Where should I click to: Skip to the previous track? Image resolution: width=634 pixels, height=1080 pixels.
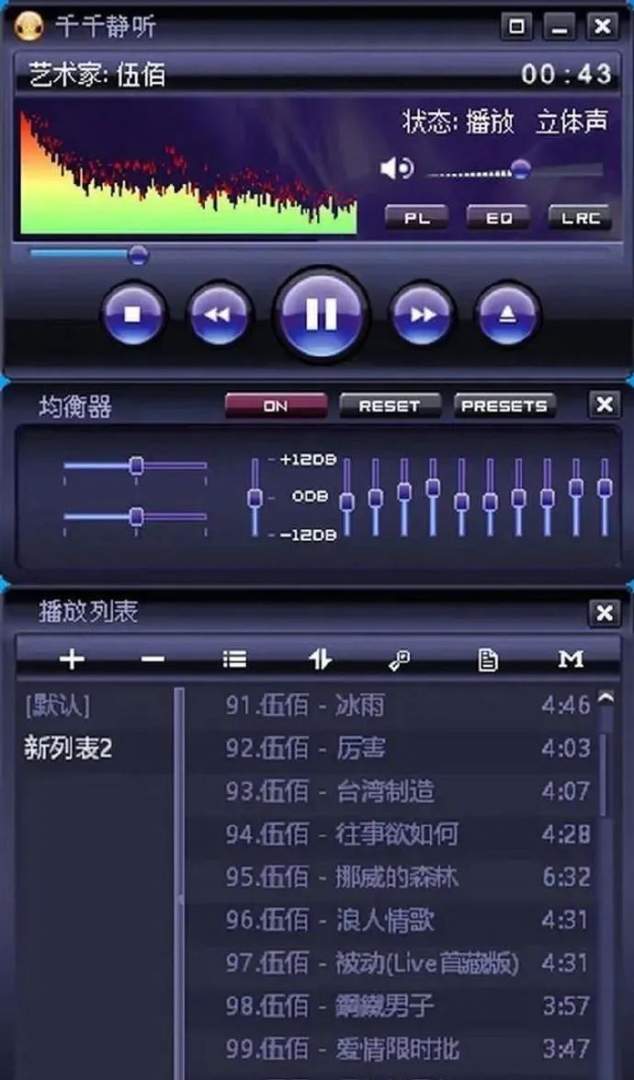(x=219, y=314)
